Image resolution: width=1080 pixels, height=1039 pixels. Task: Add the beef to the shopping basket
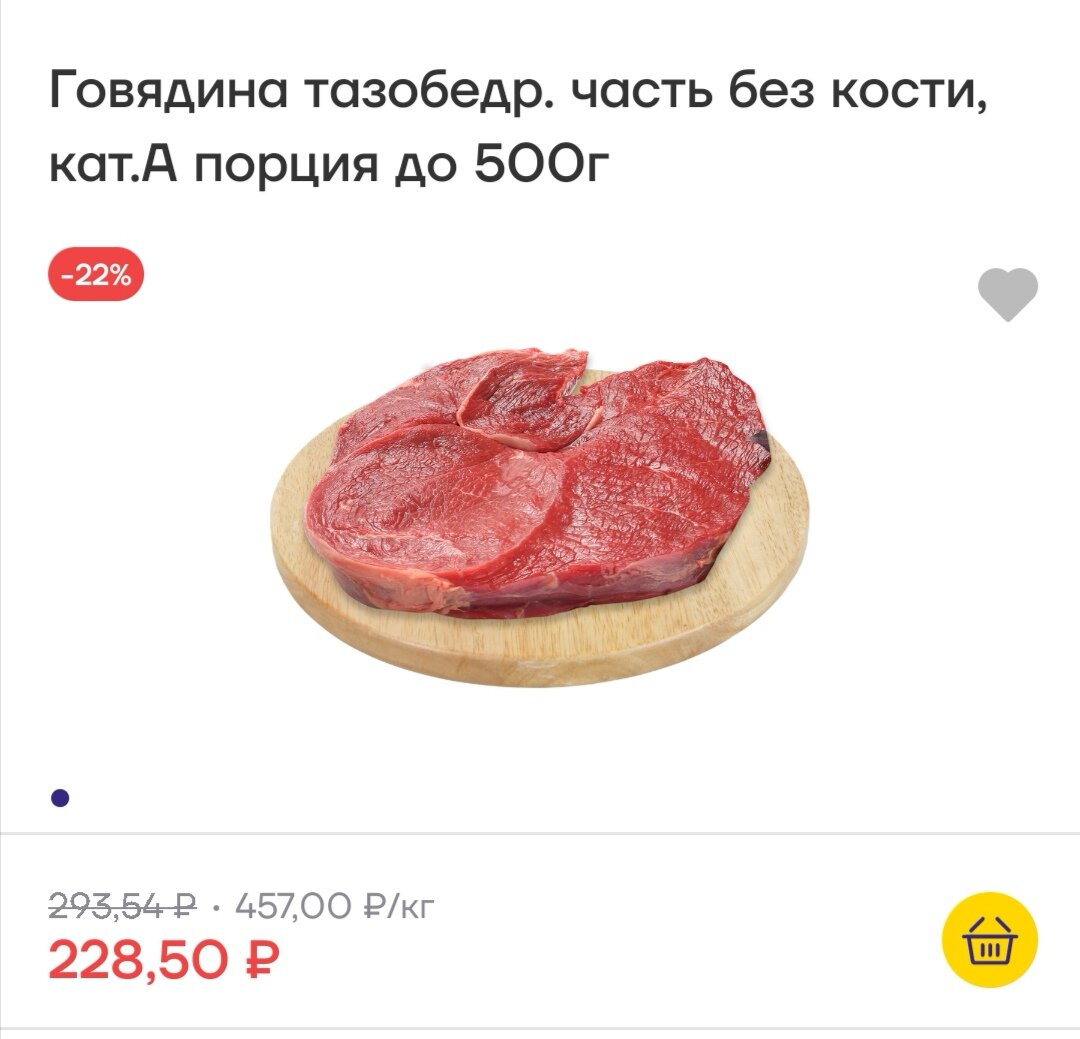[x=989, y=940]
